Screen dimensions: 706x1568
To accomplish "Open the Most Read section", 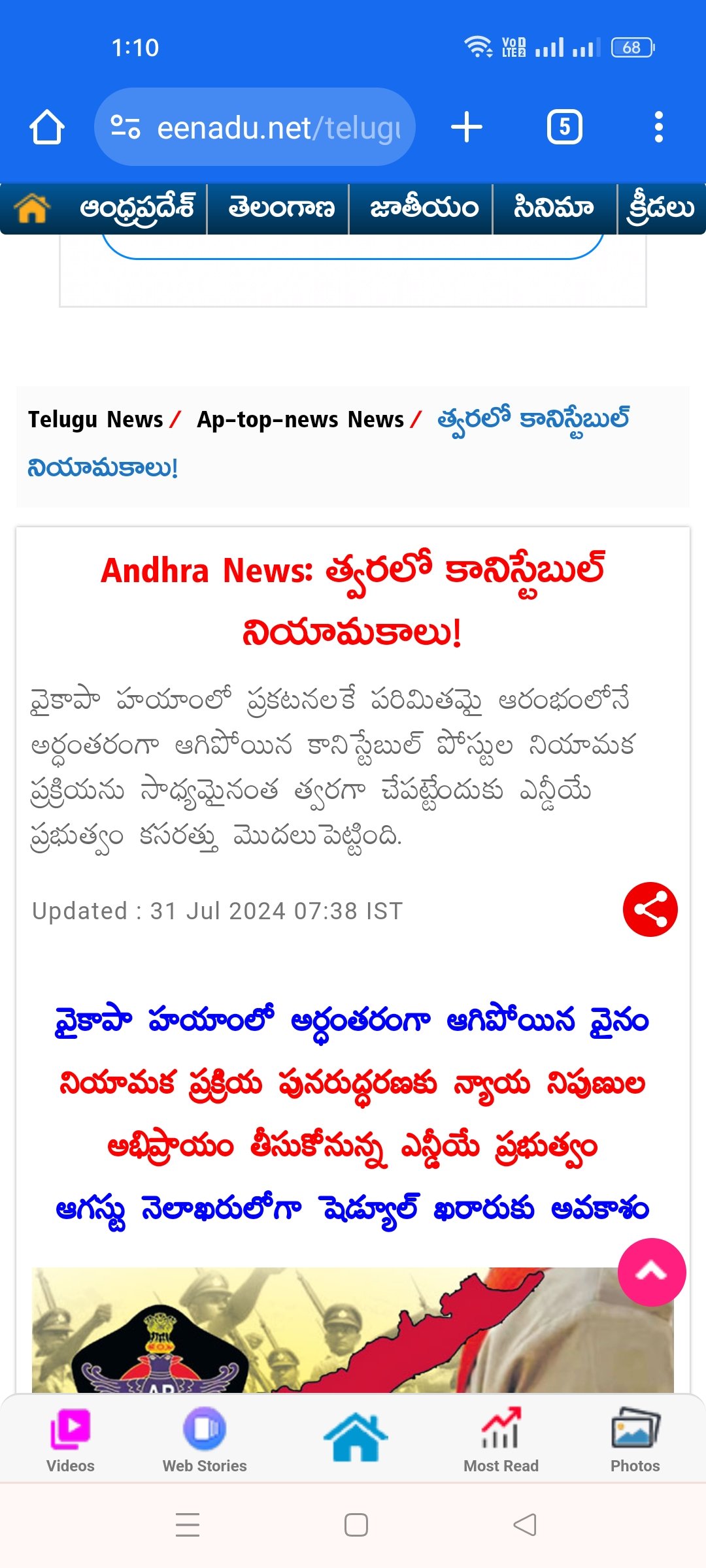I will [501, 1441].
